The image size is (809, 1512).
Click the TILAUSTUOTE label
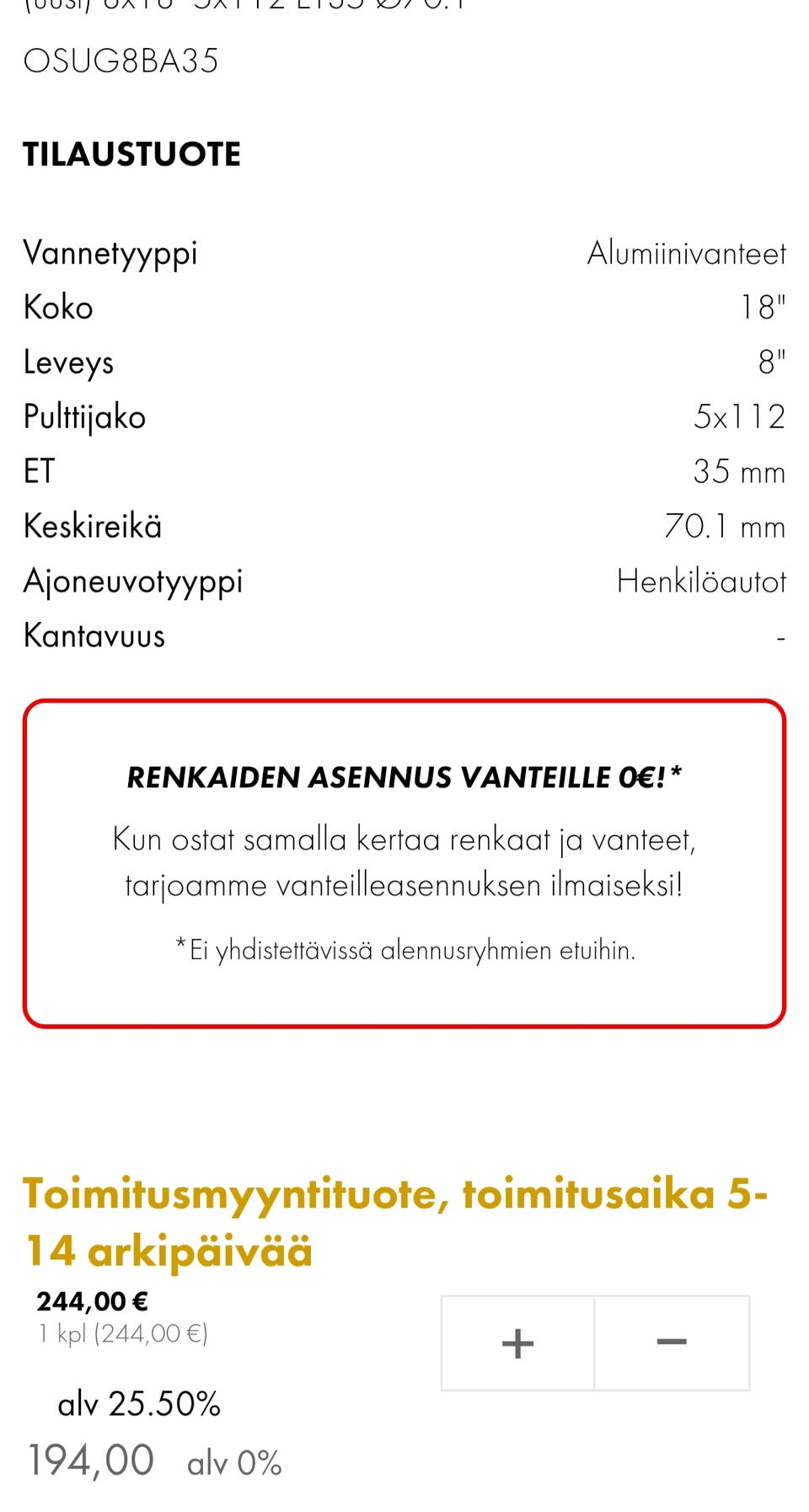coord(131,154)
